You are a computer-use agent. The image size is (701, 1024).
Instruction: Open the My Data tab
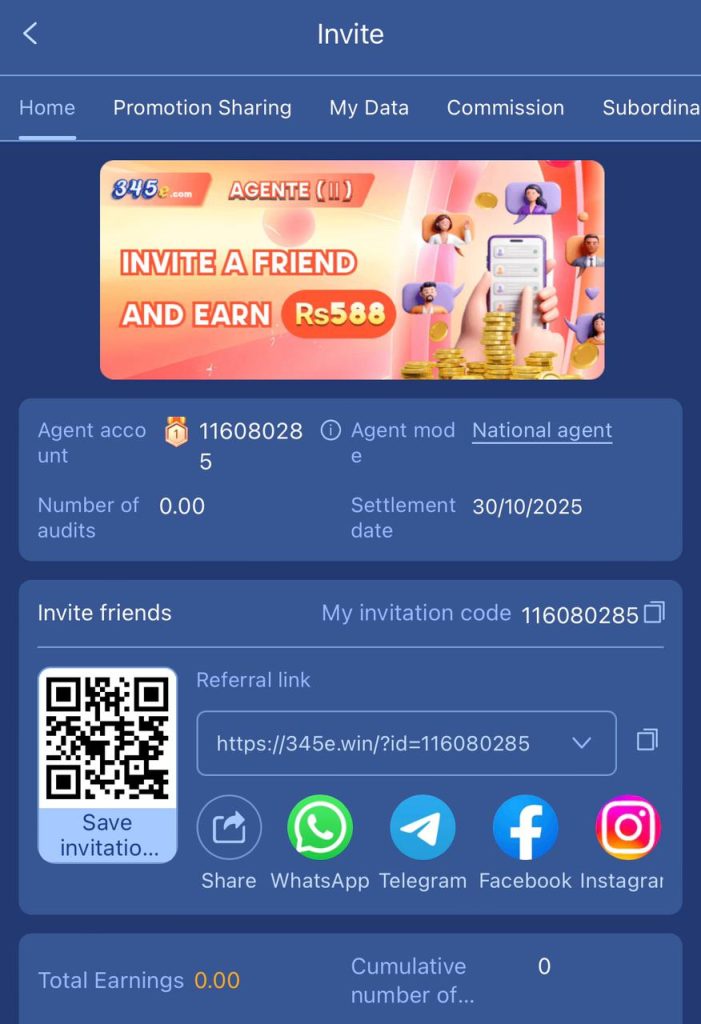pos(369,108)
